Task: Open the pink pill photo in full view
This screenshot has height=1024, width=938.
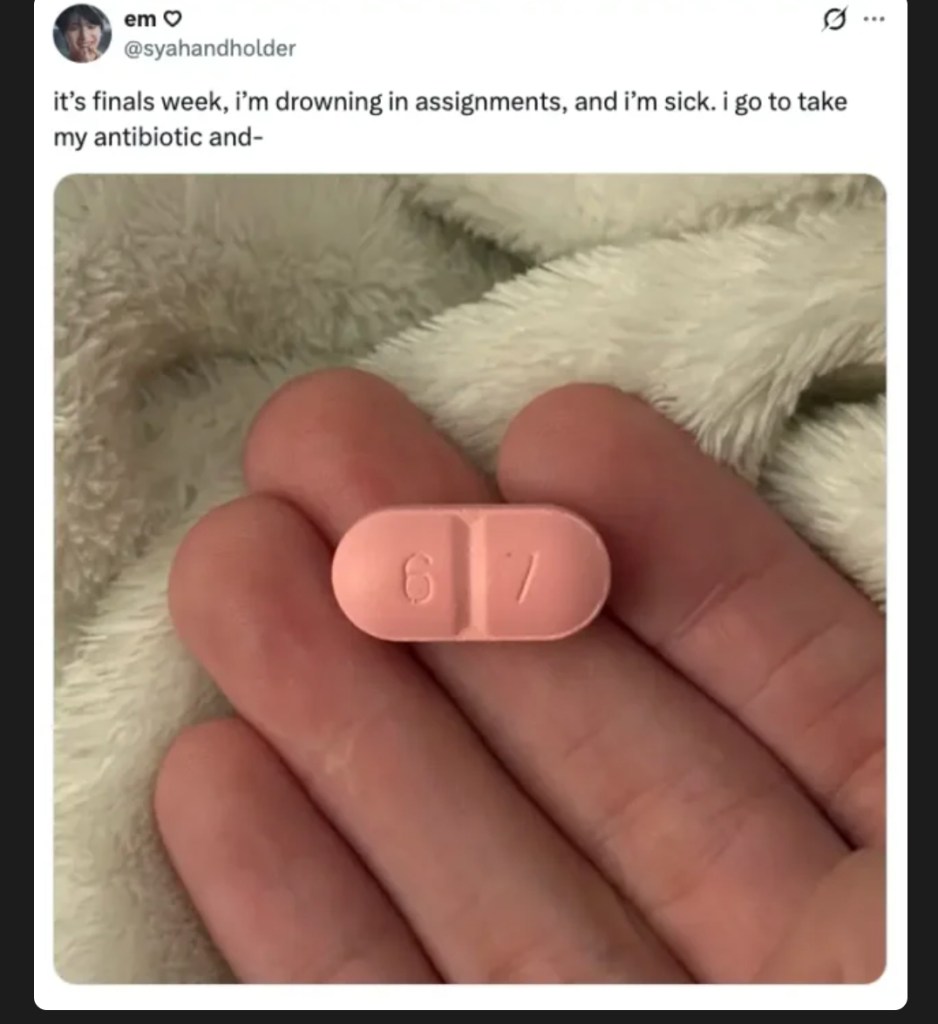Action: [469, 578]
